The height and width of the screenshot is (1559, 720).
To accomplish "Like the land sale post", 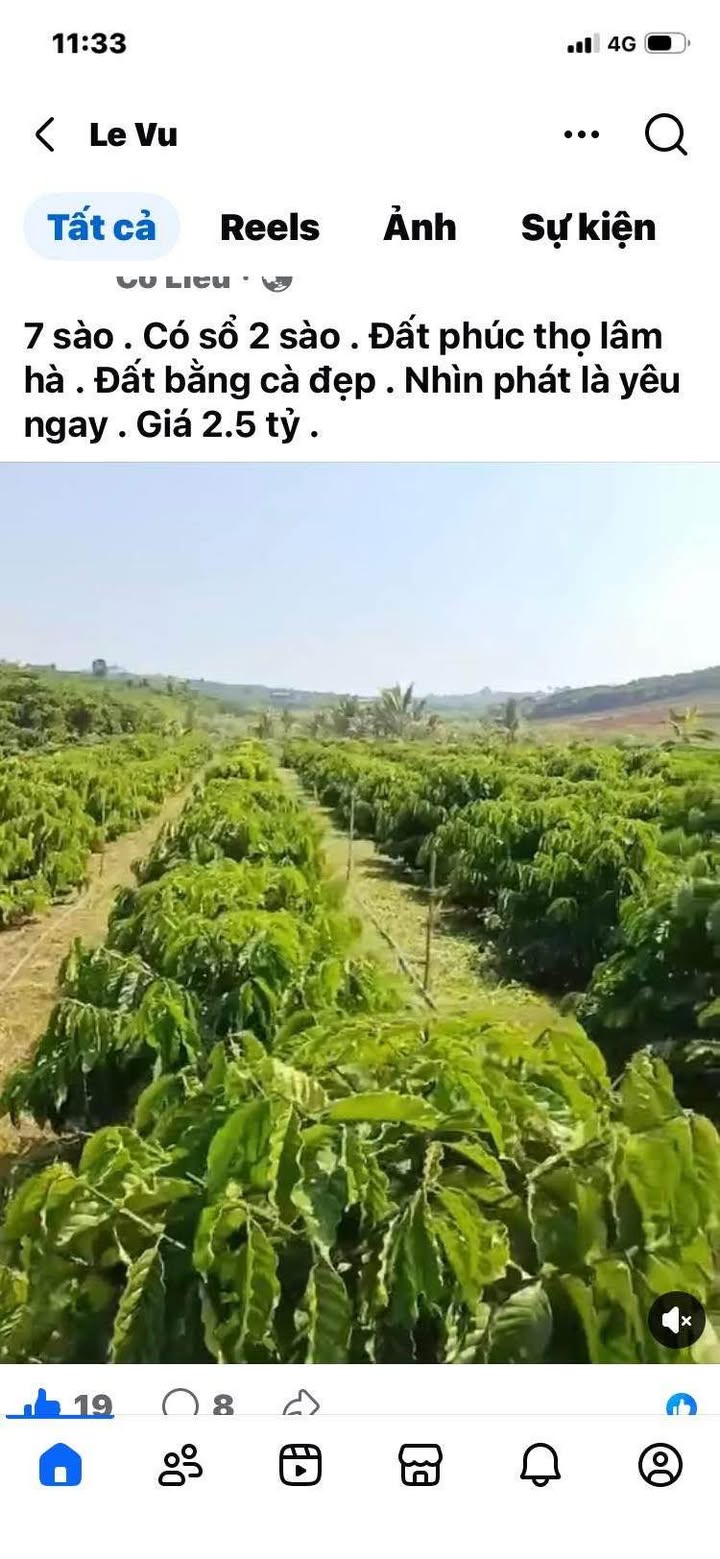I will tap(62, 1405).
